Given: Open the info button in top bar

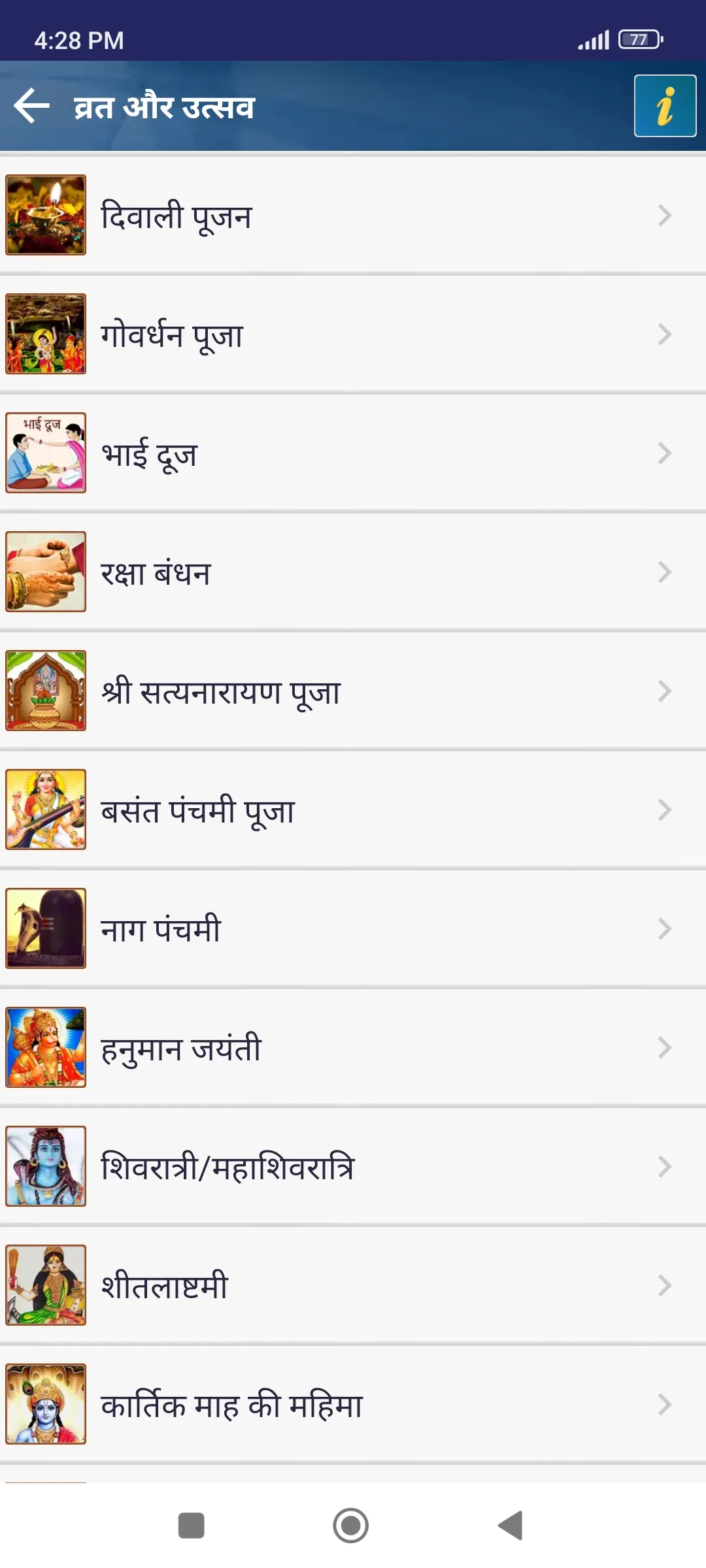Looking at the screenshot, I should pos(664,106).
